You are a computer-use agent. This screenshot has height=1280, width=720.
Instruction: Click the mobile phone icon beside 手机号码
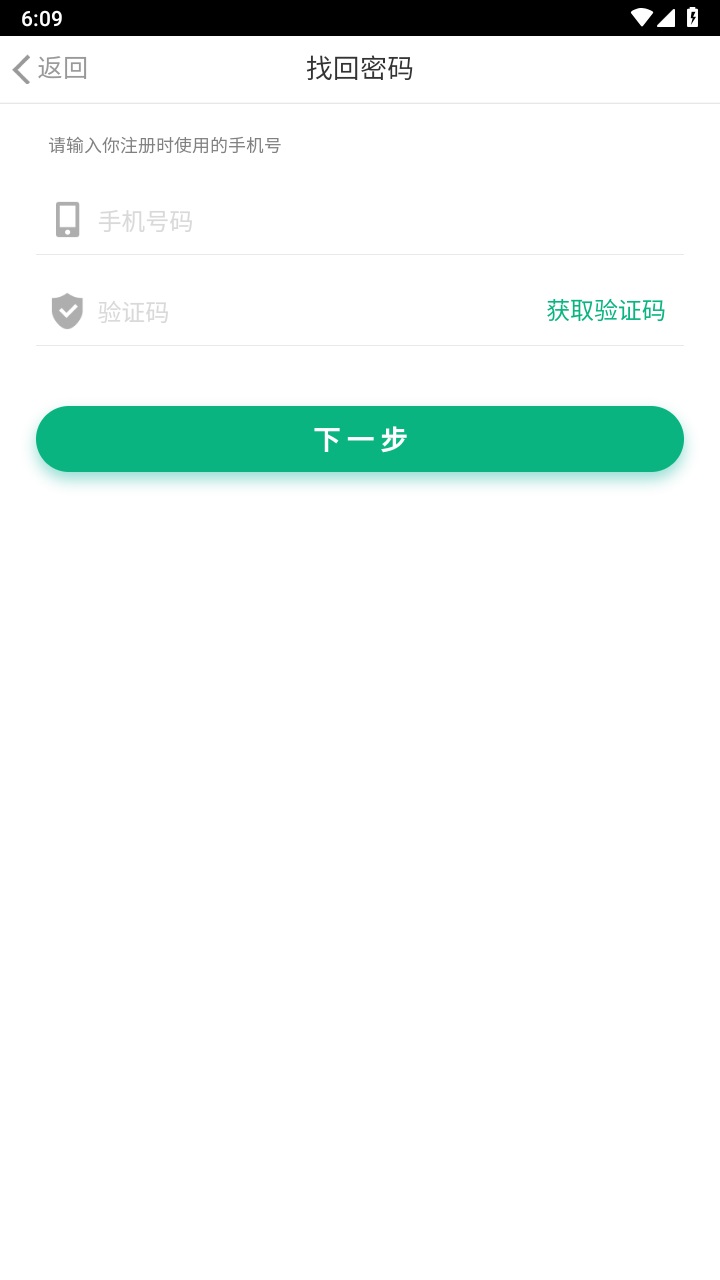(x=67, y=220)
